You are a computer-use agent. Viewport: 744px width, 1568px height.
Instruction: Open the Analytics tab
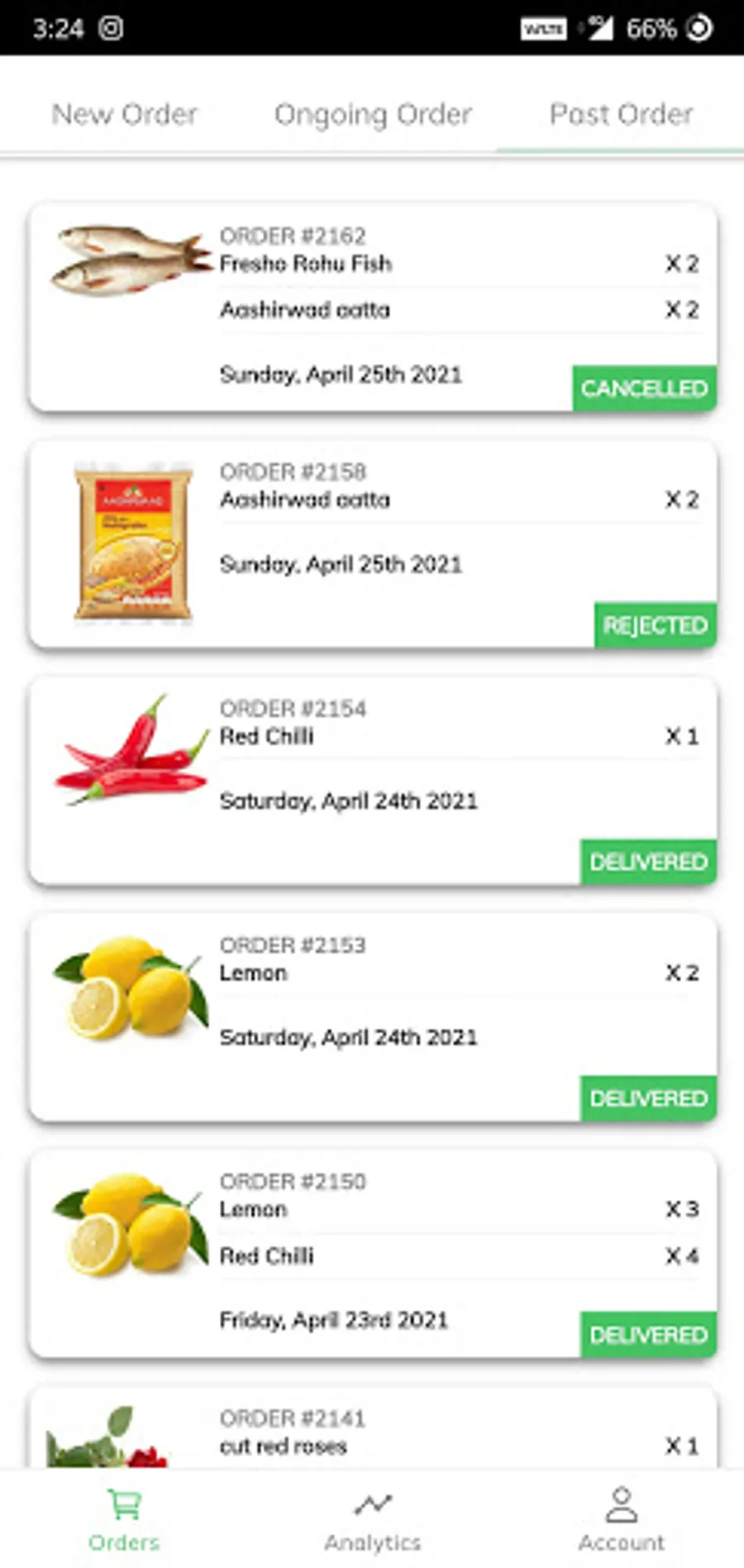point(373,1520)
